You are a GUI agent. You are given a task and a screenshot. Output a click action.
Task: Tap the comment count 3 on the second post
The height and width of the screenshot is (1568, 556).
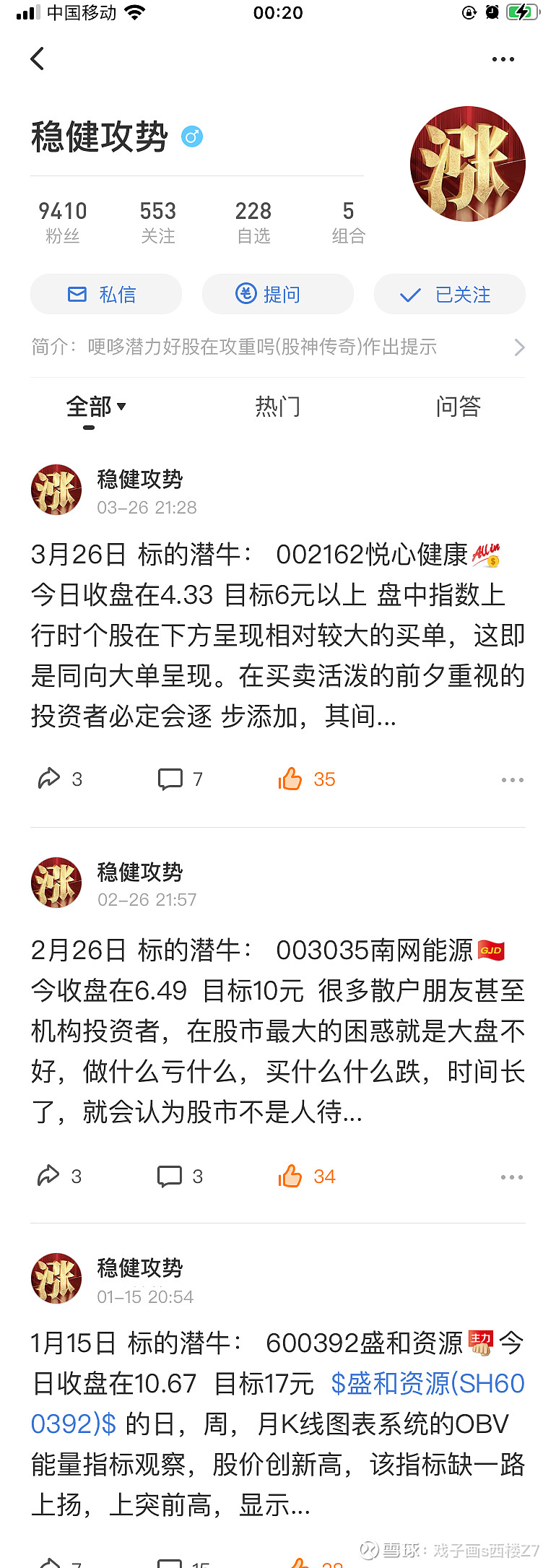point(199,1176)
